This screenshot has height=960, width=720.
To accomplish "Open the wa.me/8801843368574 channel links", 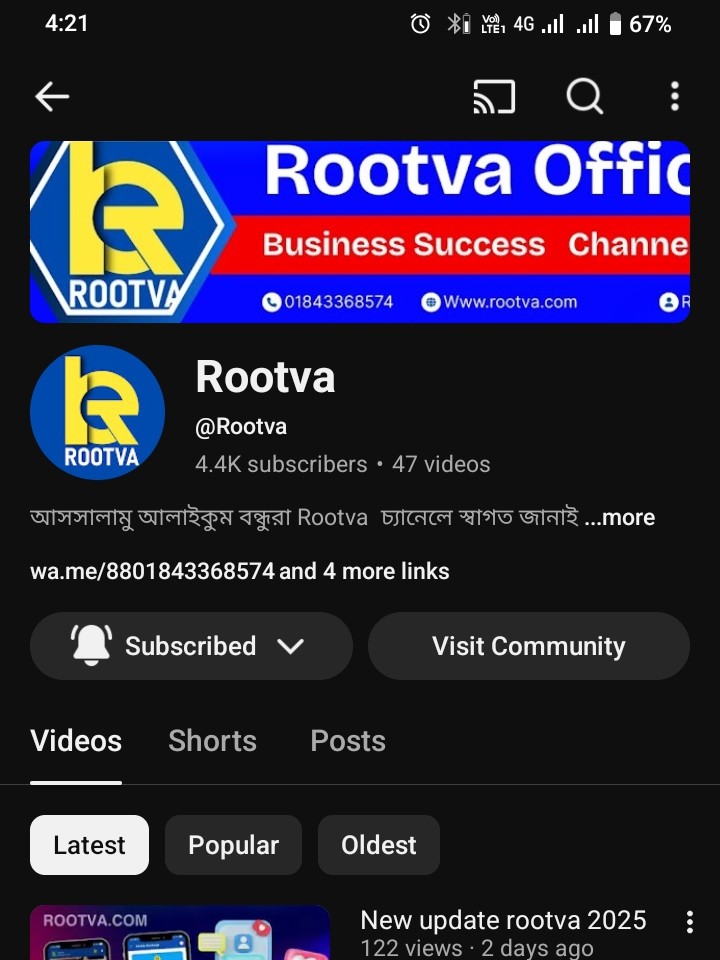I will click(x=240, y=572).
